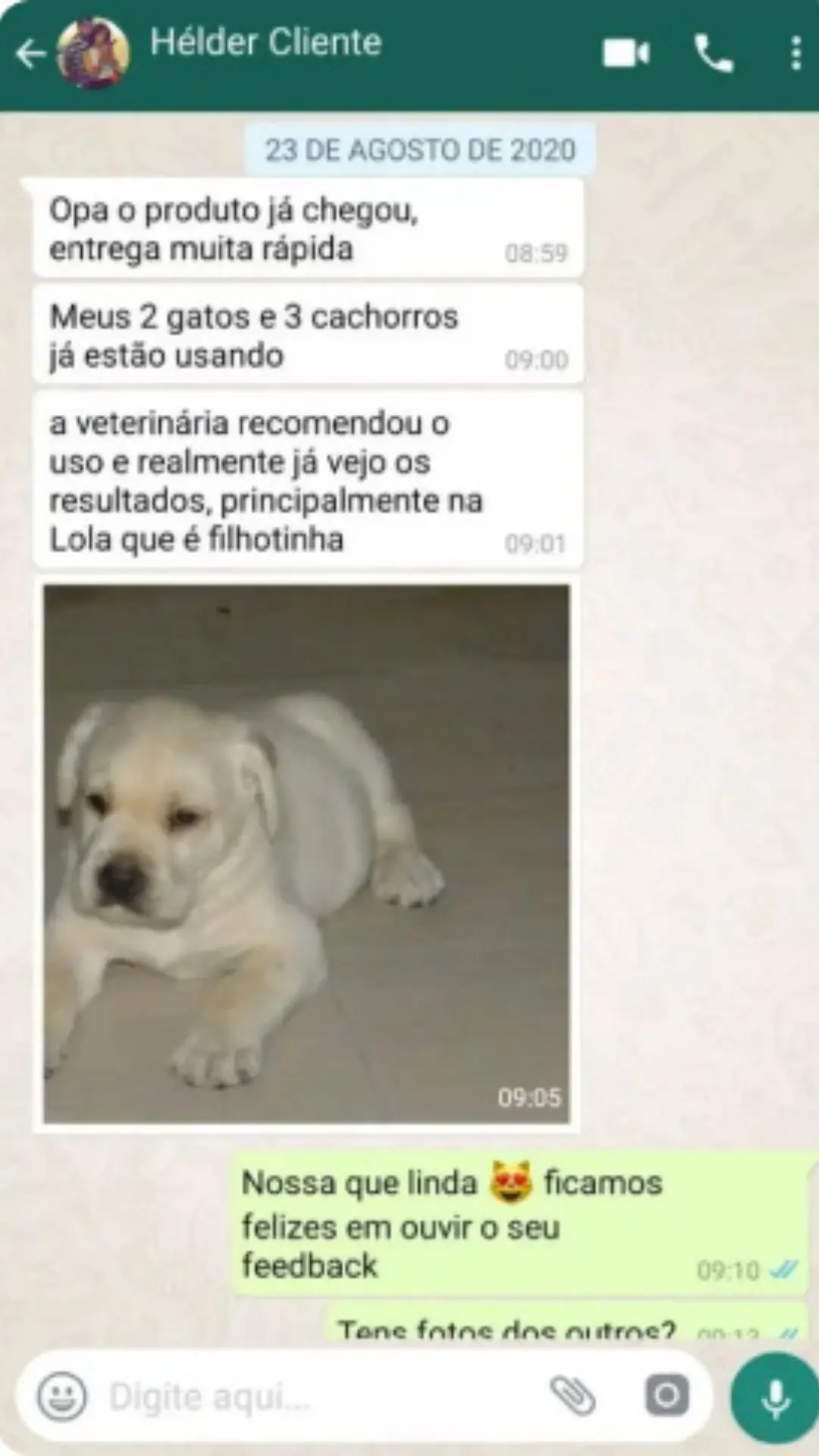Screen dimensions: 819x1456
Task: Go back to the chat list
Action: pyautogui.click(x=30, y=54)
